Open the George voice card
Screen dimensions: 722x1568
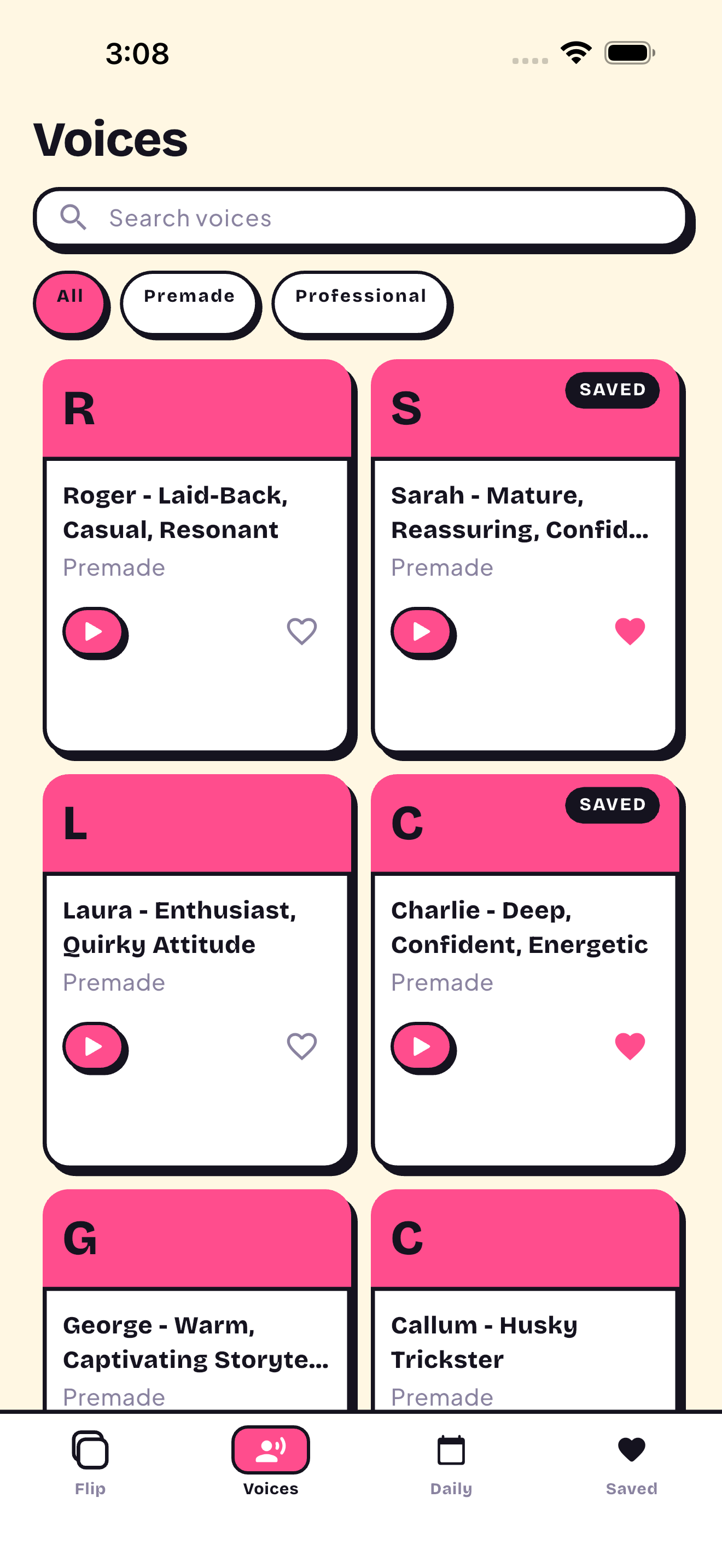(197, 1300)
